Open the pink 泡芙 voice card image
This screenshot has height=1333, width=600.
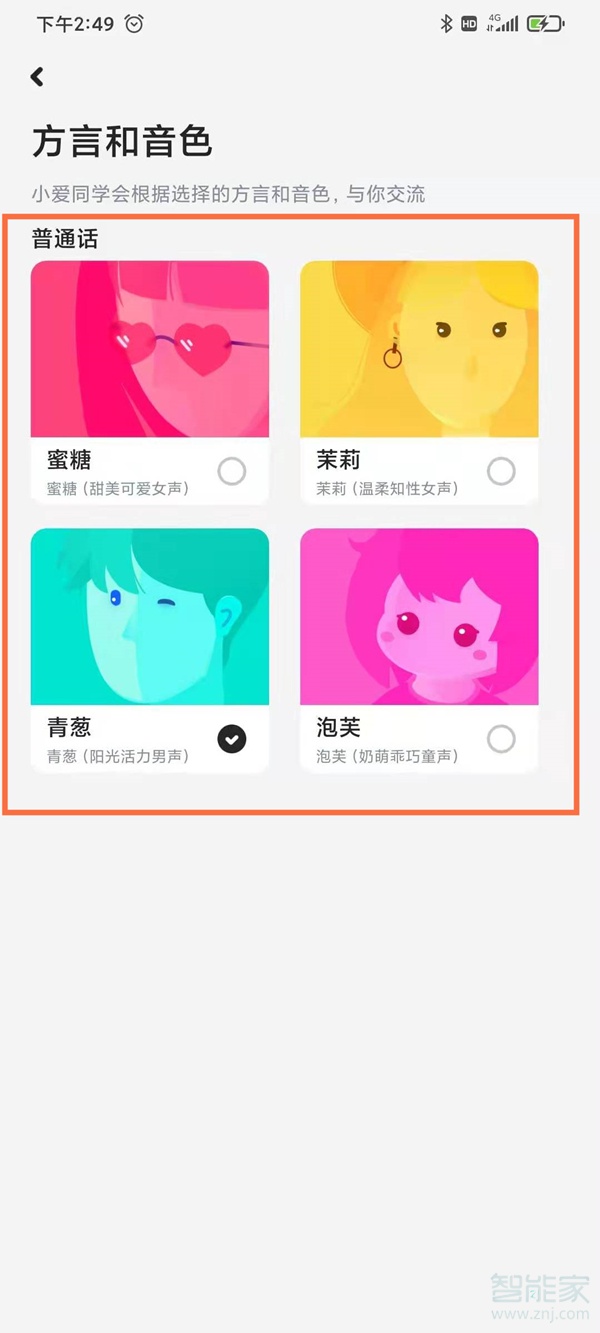coord(419,617)
